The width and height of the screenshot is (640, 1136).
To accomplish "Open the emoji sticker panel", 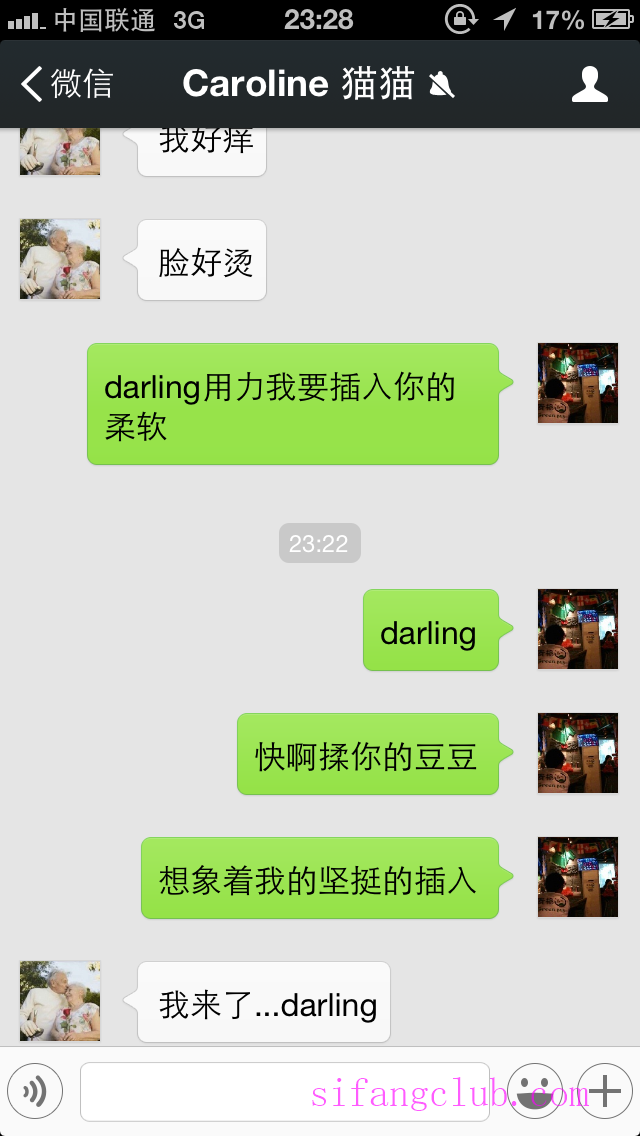I will [x=534, y=1090].
